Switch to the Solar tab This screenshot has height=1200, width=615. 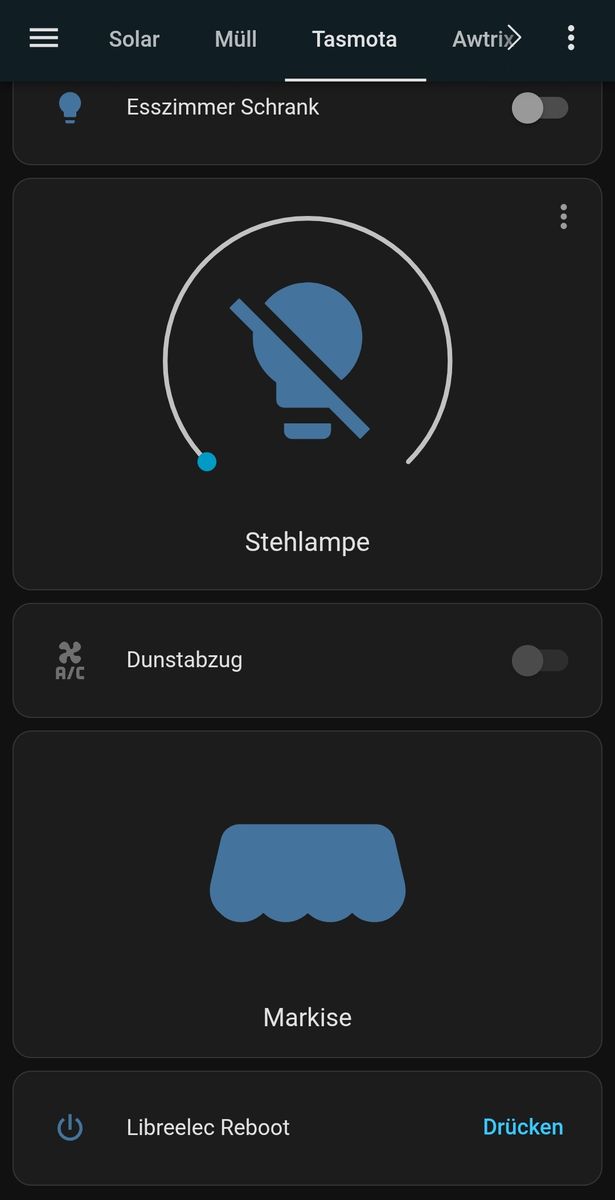tap(134, 39)
